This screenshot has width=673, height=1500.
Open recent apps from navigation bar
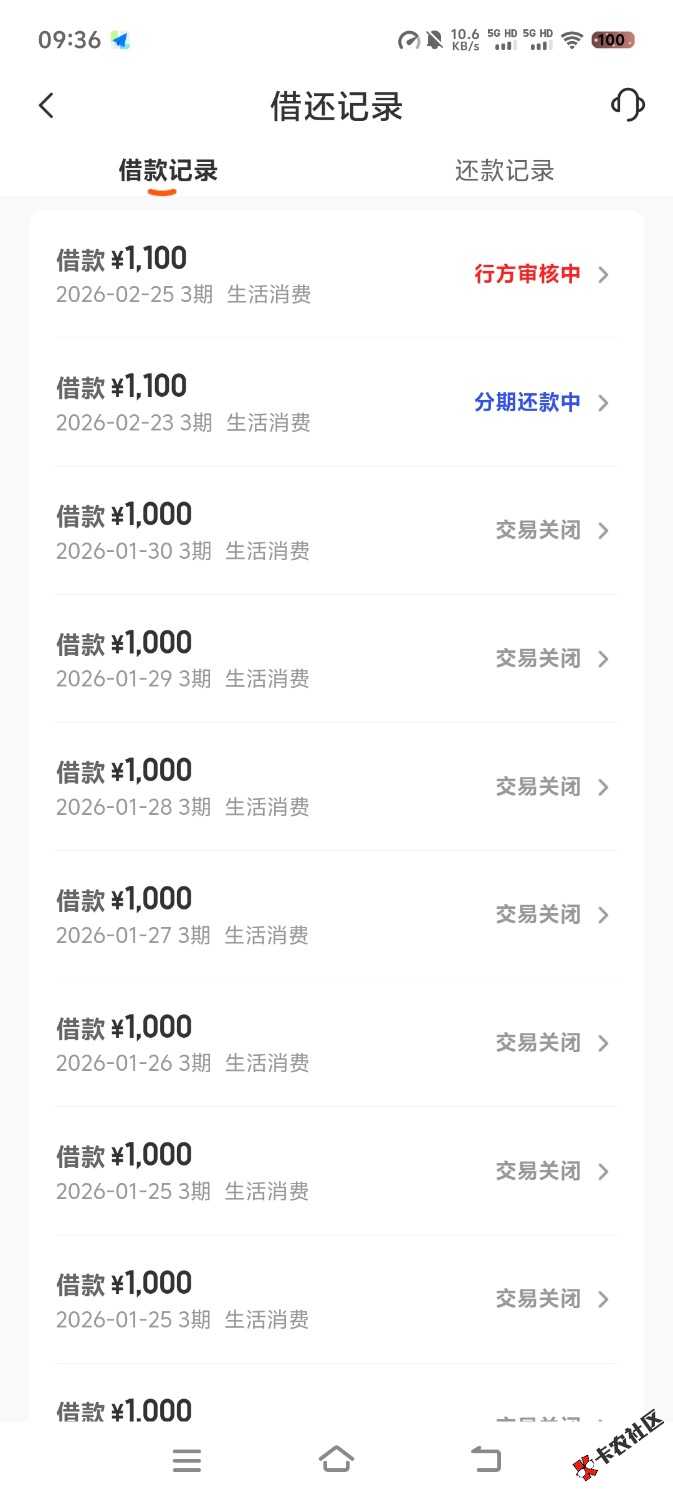(187, 1460)
